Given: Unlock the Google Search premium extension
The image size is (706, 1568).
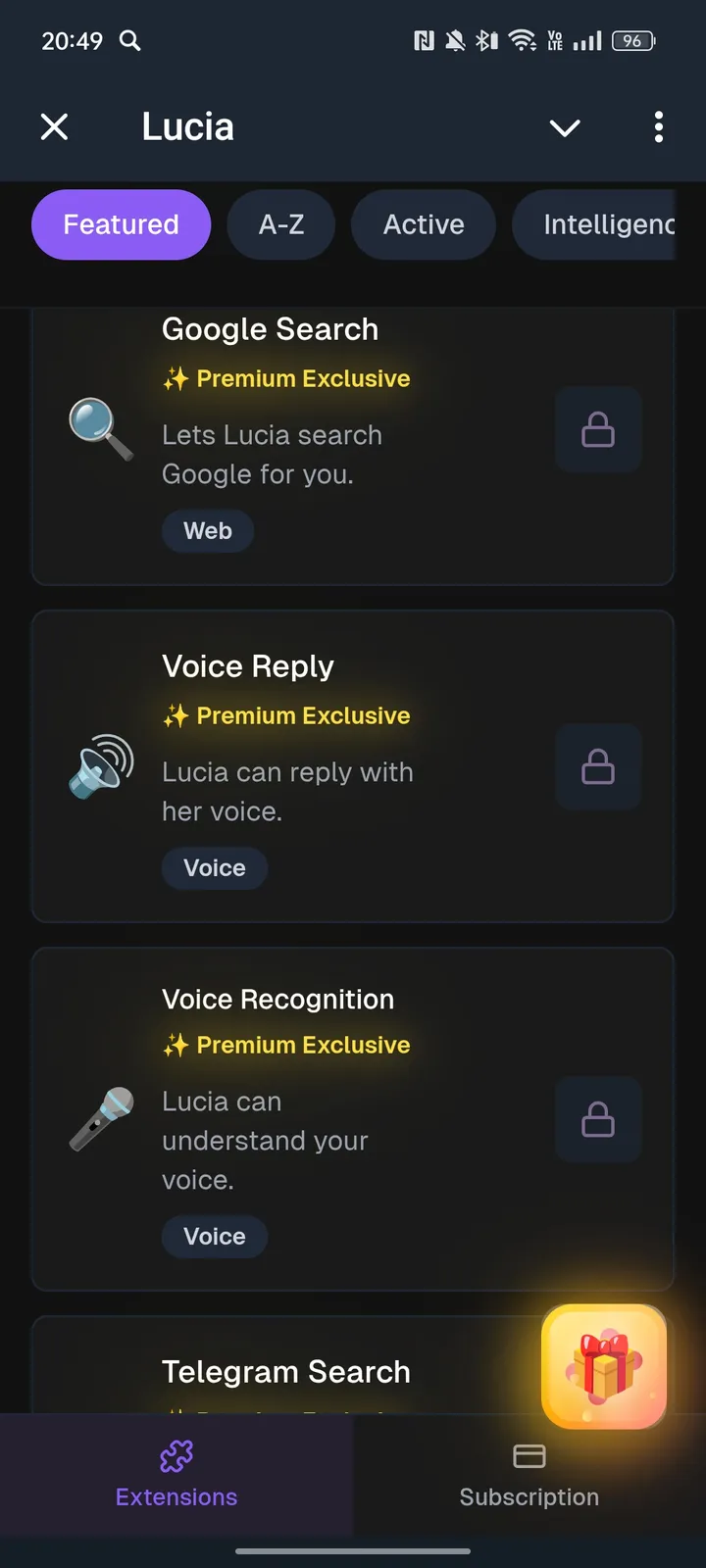Looking at the screenshot, I should (598, 430).
